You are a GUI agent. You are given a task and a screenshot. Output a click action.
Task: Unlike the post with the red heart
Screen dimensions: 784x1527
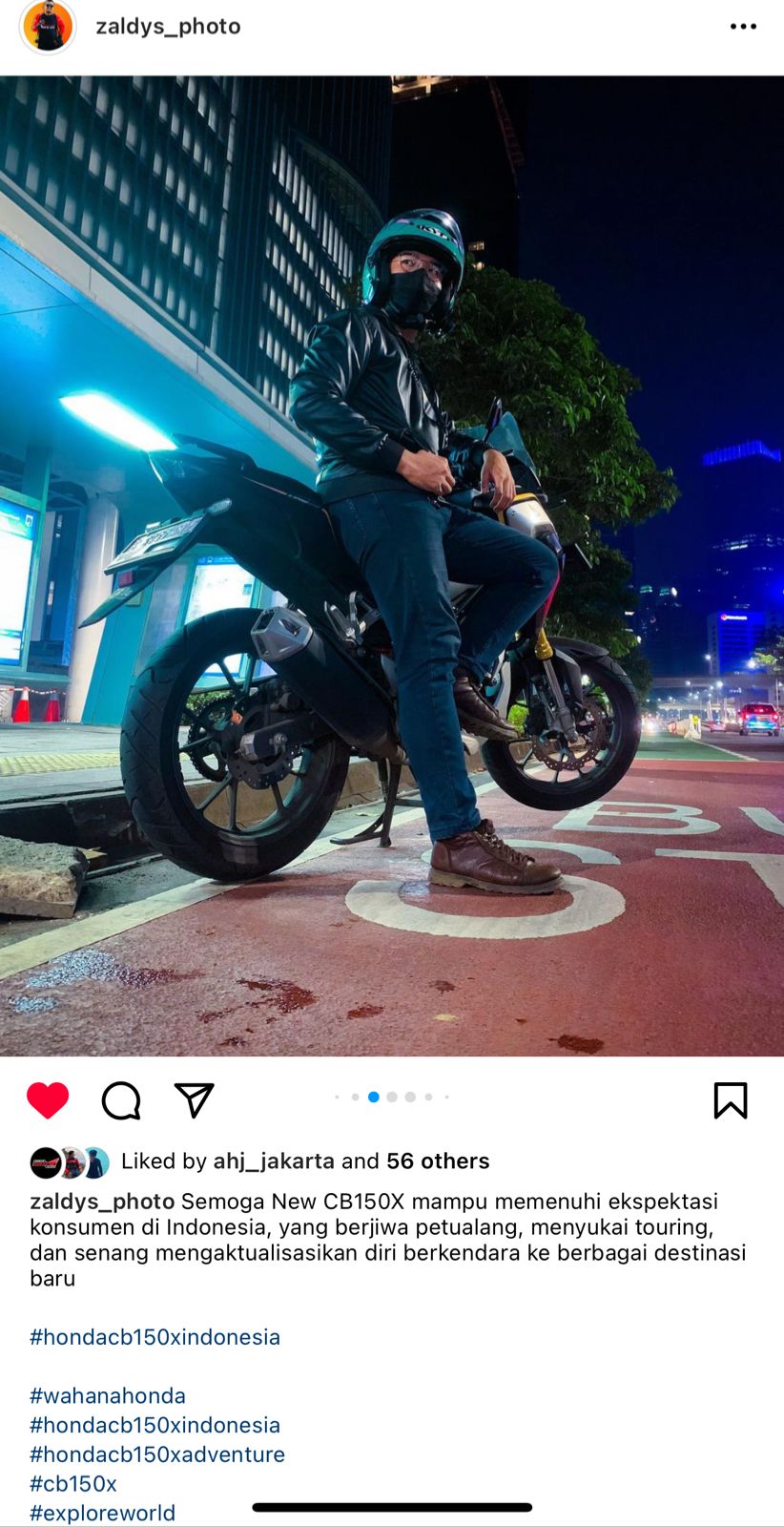tap(48, 1100)
